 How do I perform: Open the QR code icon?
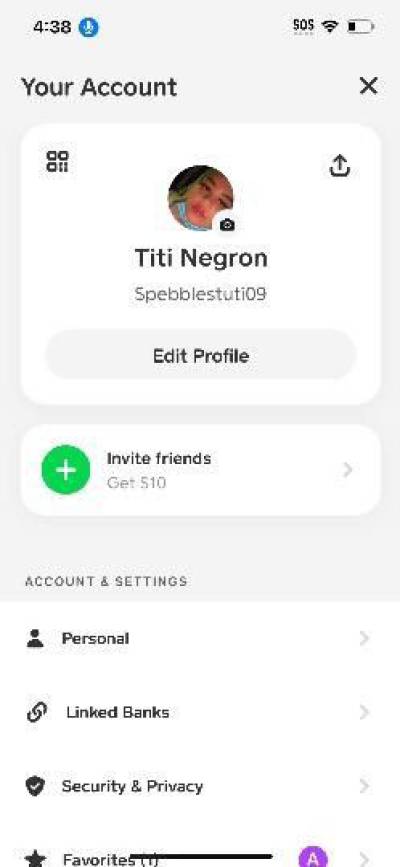tap(58, 161)
